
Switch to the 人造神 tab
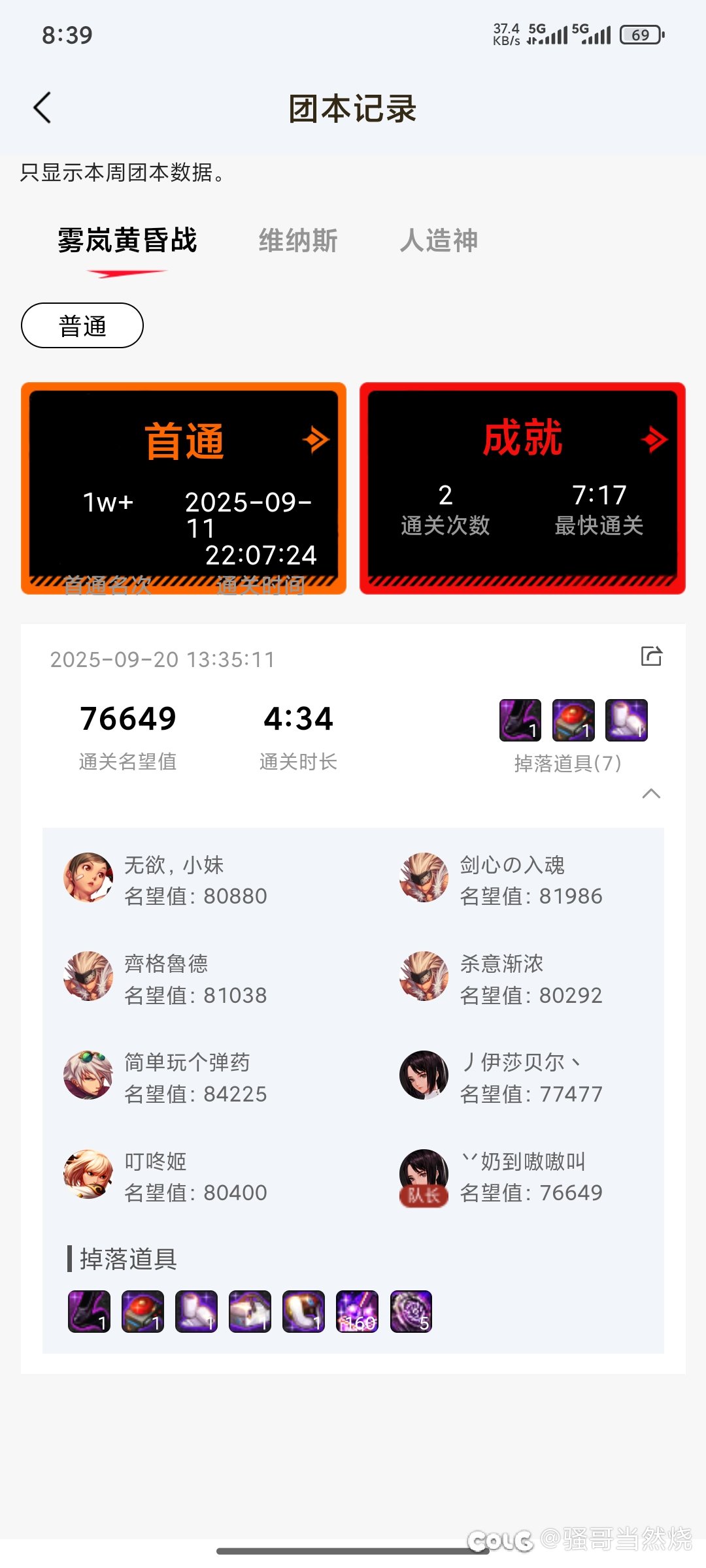(x=439, y=240)
